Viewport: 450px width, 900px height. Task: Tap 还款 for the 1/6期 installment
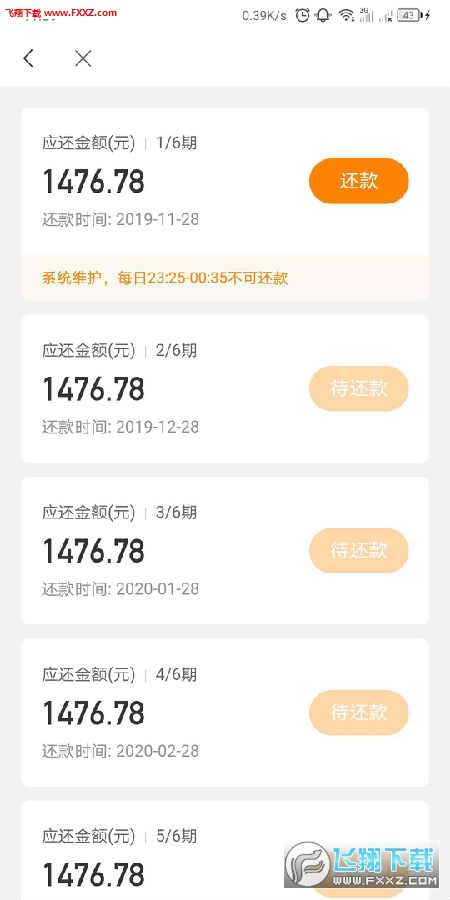(x=359, y=181)
